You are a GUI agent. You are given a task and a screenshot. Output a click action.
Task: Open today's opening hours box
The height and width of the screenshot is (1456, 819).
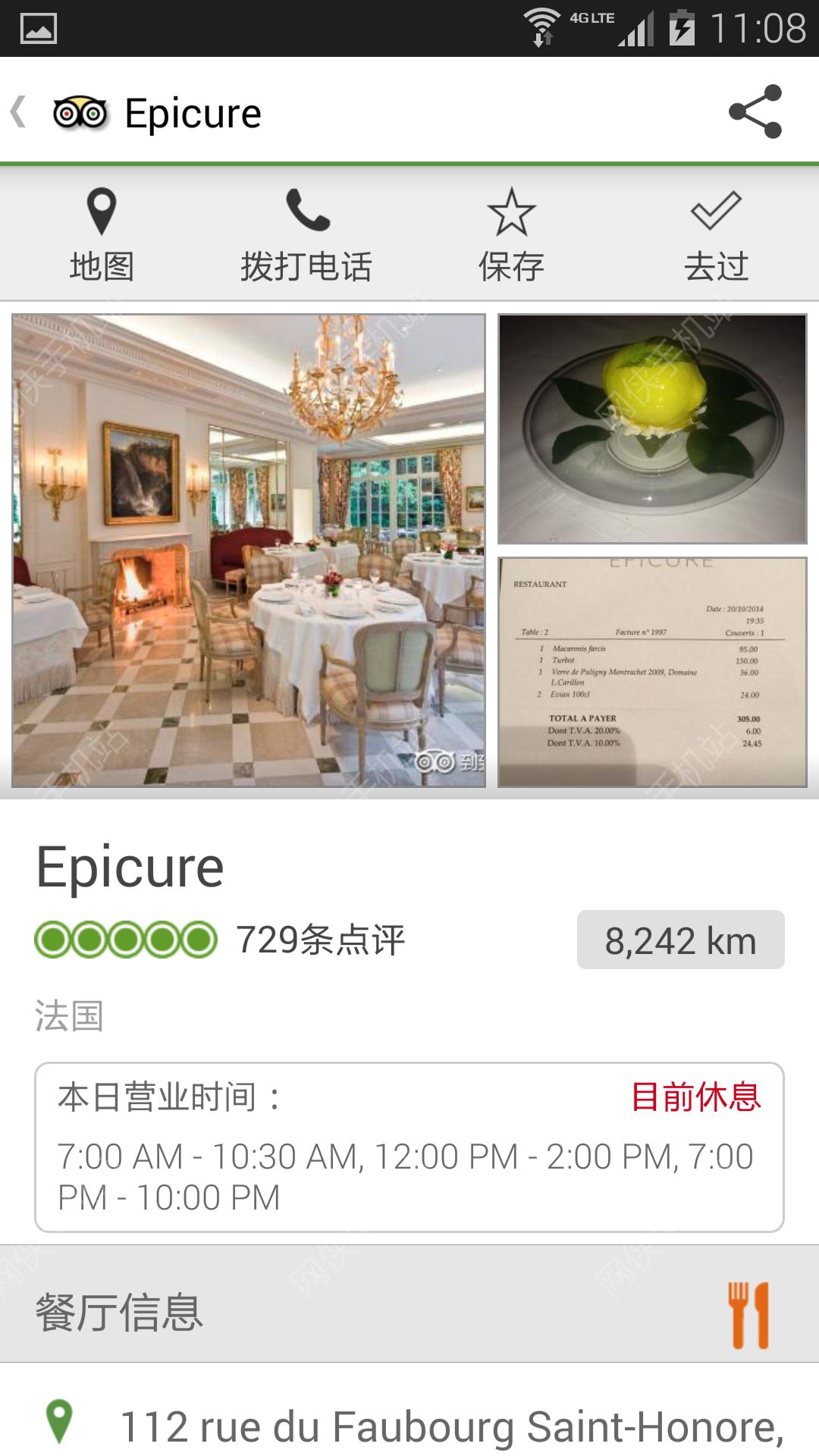[x=409, y=1147]
